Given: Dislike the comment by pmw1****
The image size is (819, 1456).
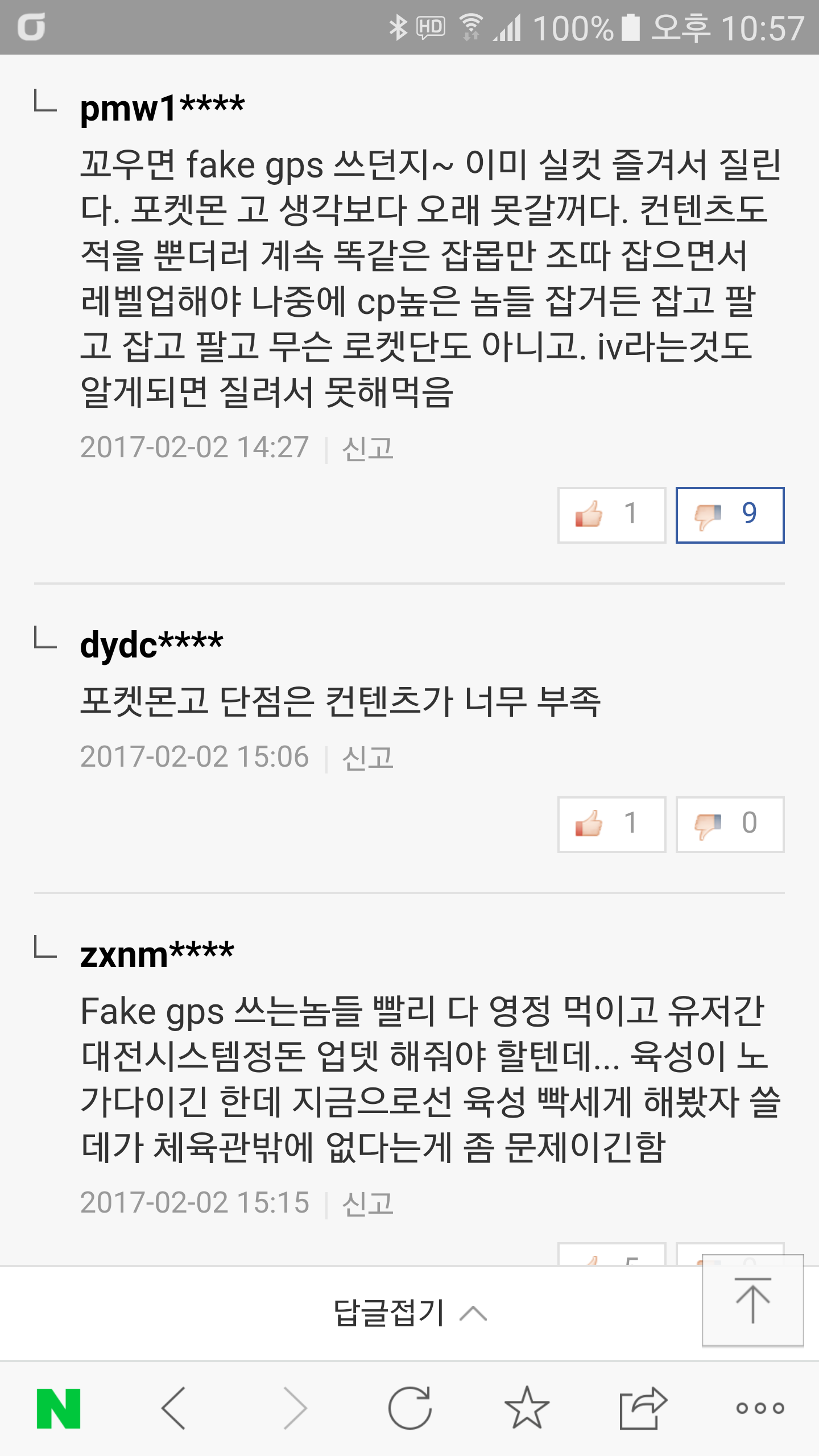Looking at the screenshot, I should (730, 515).
